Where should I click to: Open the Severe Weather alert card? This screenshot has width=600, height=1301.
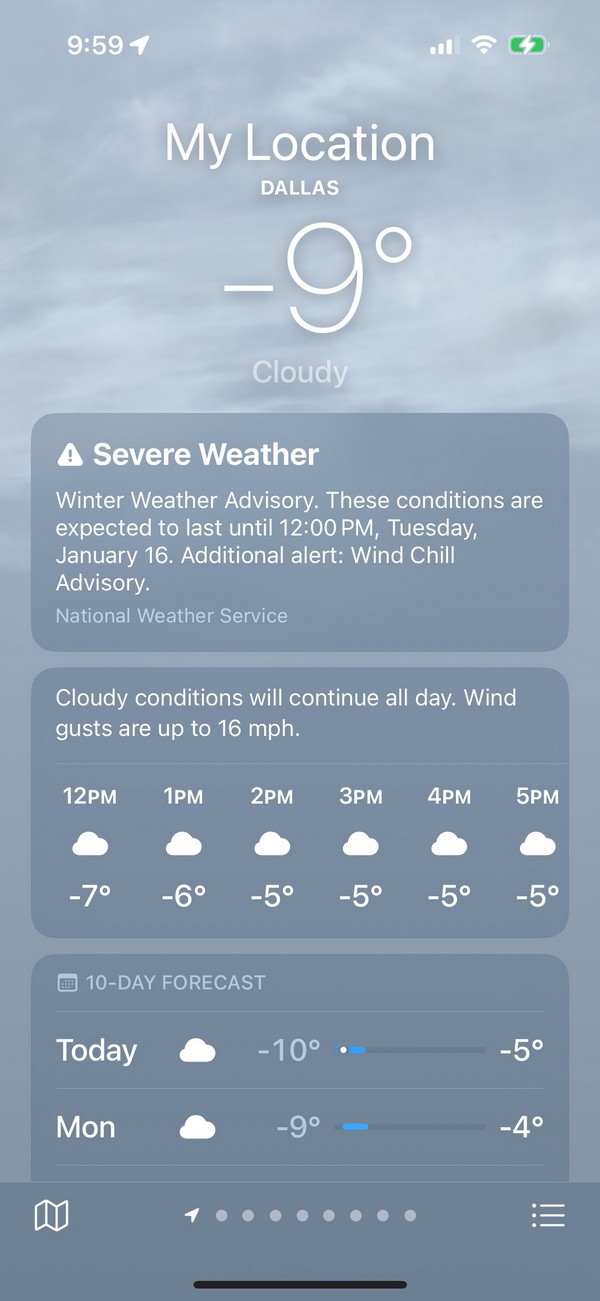coord(300,532)
